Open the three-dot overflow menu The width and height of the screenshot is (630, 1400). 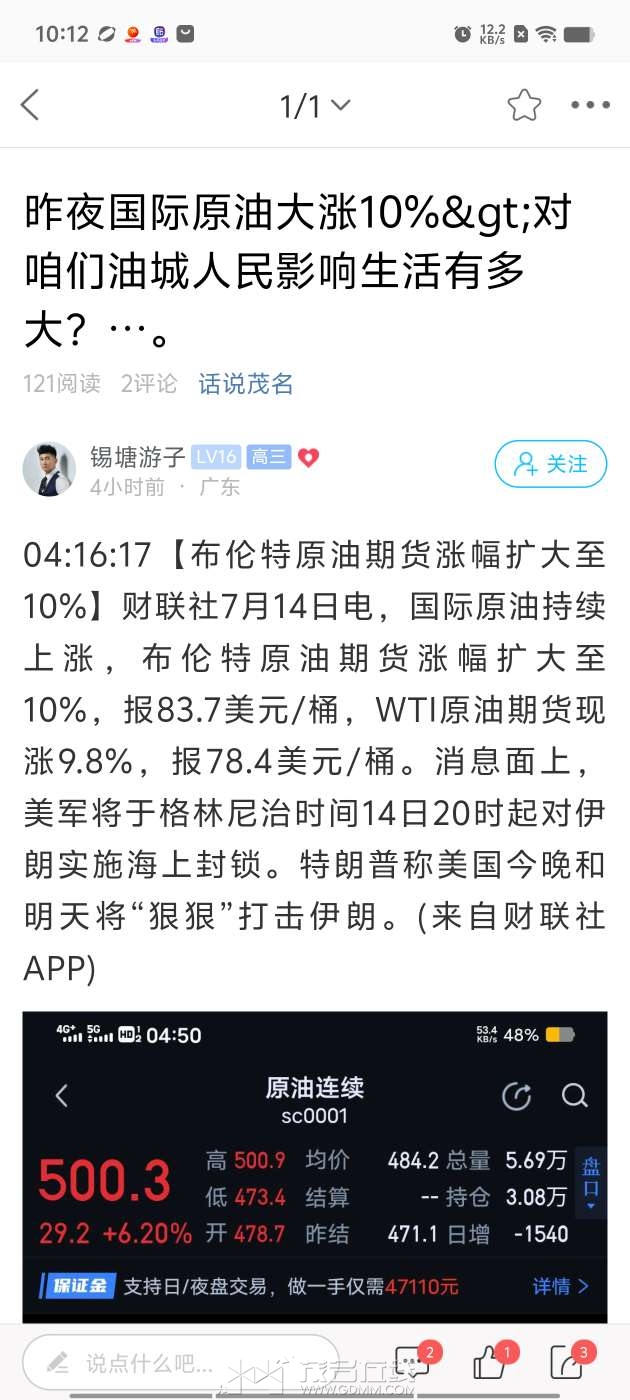click(x=590, y=105)
